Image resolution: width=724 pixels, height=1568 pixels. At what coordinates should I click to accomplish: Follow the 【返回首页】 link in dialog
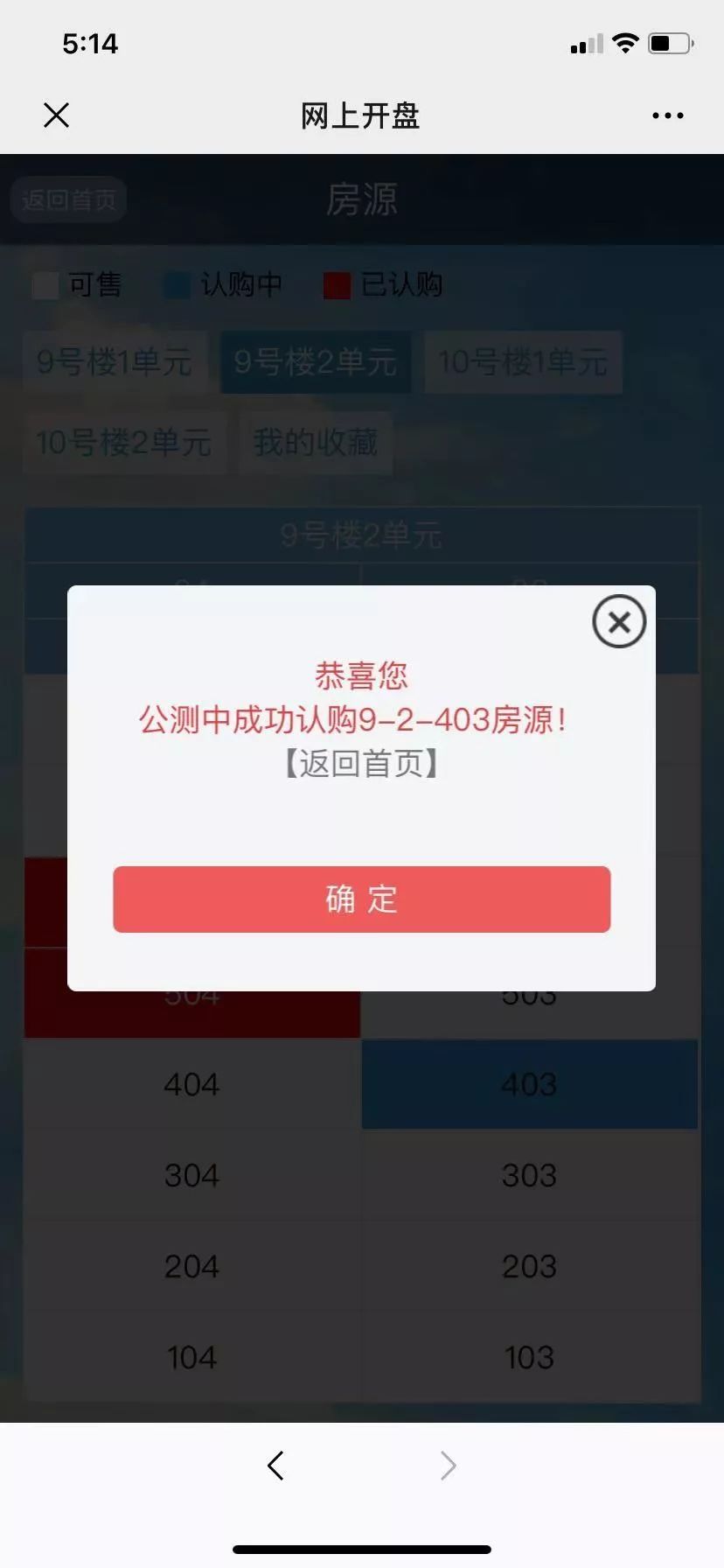(x=361, y=764)
